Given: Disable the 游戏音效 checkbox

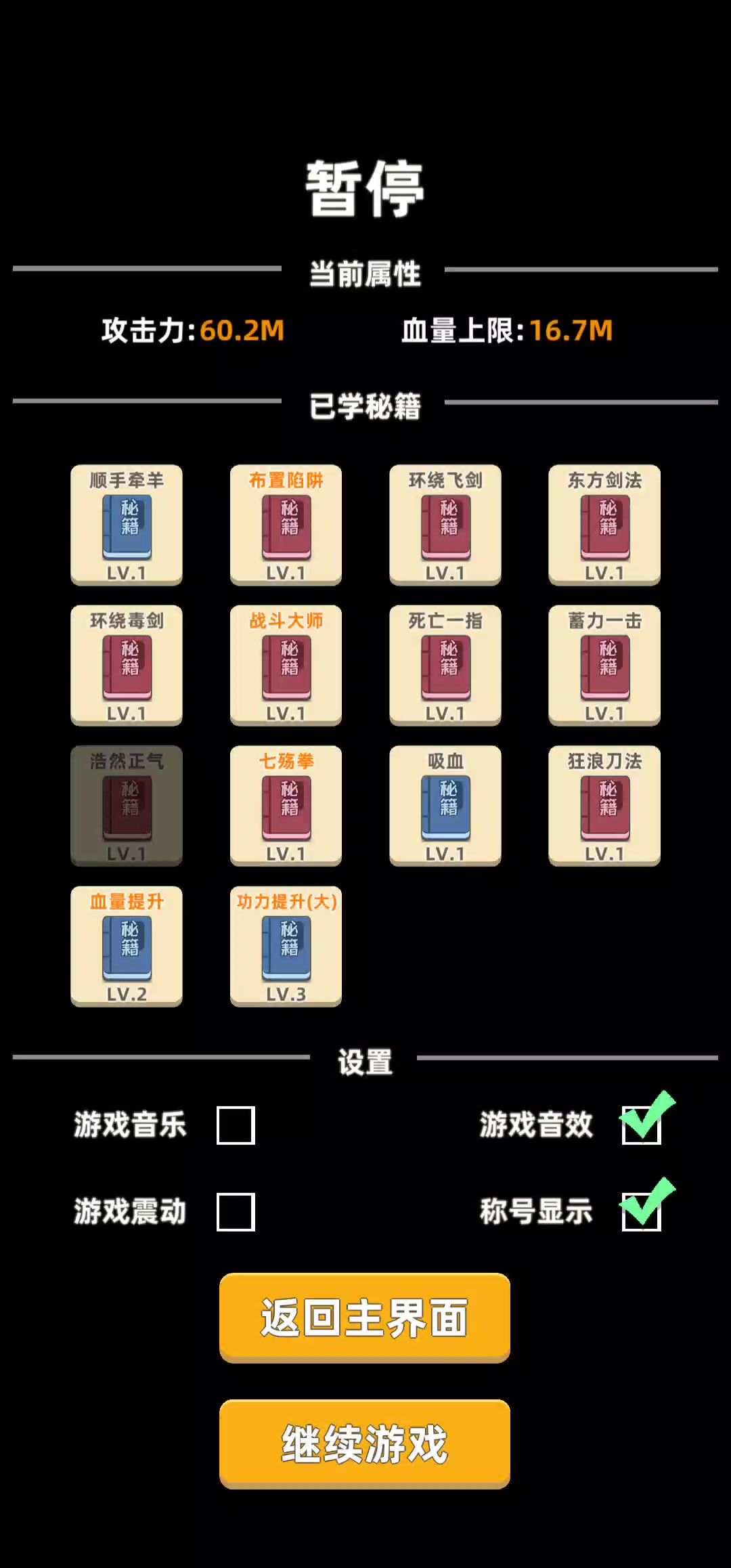Looking at the screenshot, I should click(642, 1125).
